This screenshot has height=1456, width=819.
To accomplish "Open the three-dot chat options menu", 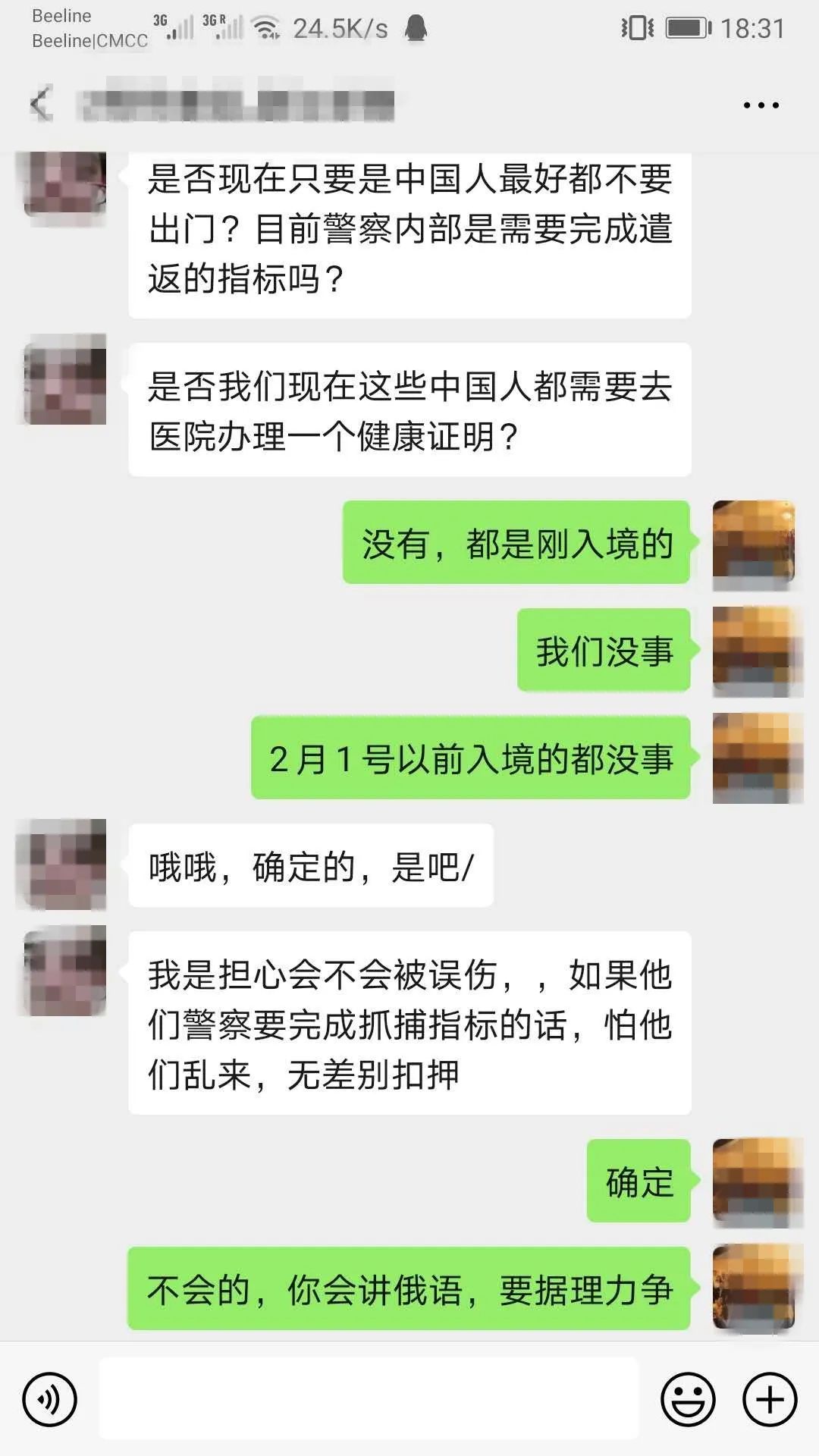I will pos(761,105).
